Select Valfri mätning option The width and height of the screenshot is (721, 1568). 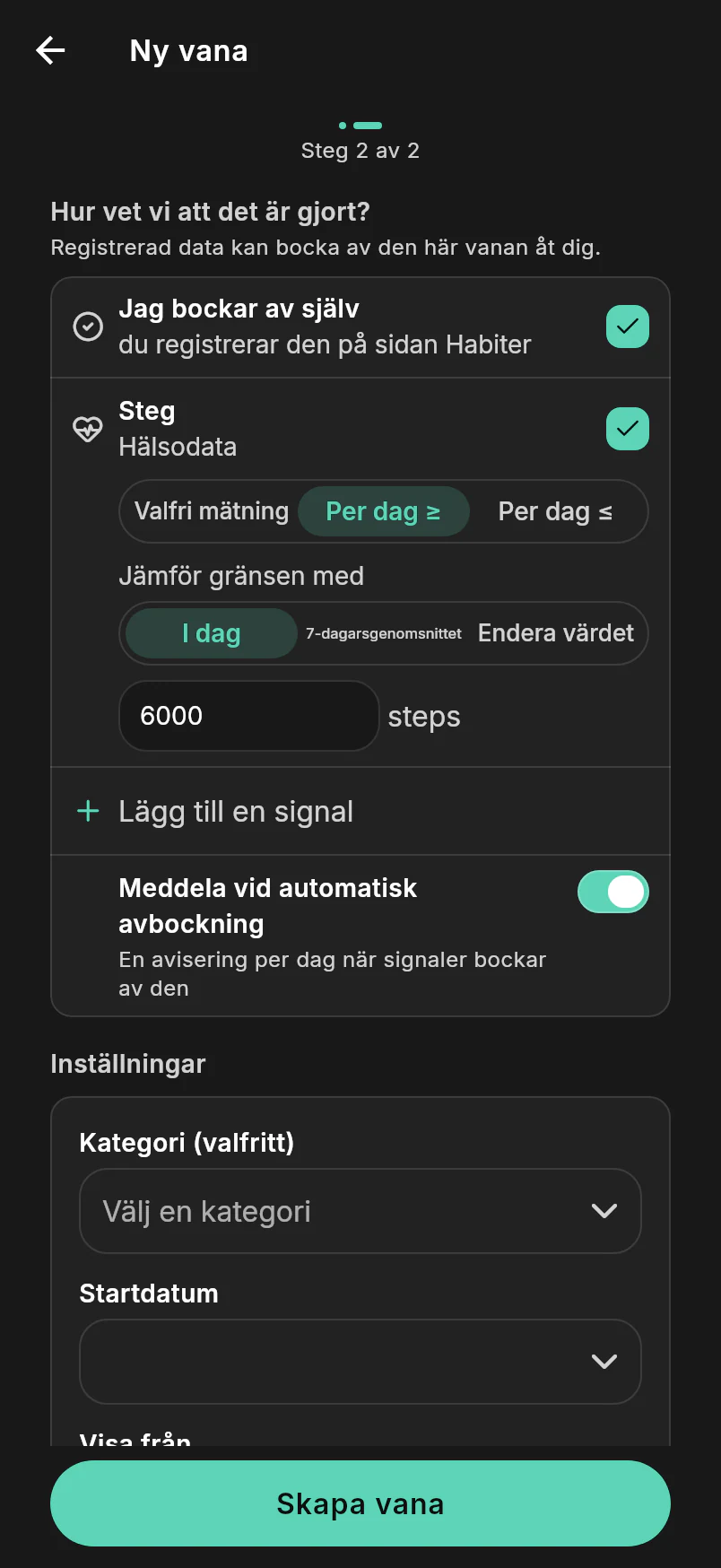pyautogui.click(x=212, y=511)
